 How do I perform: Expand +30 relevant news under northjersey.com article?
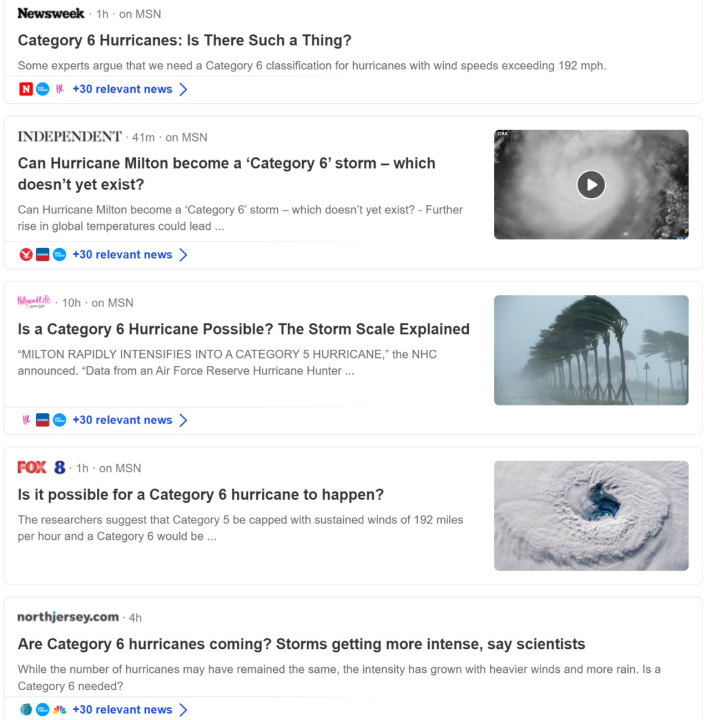(129, 709)
